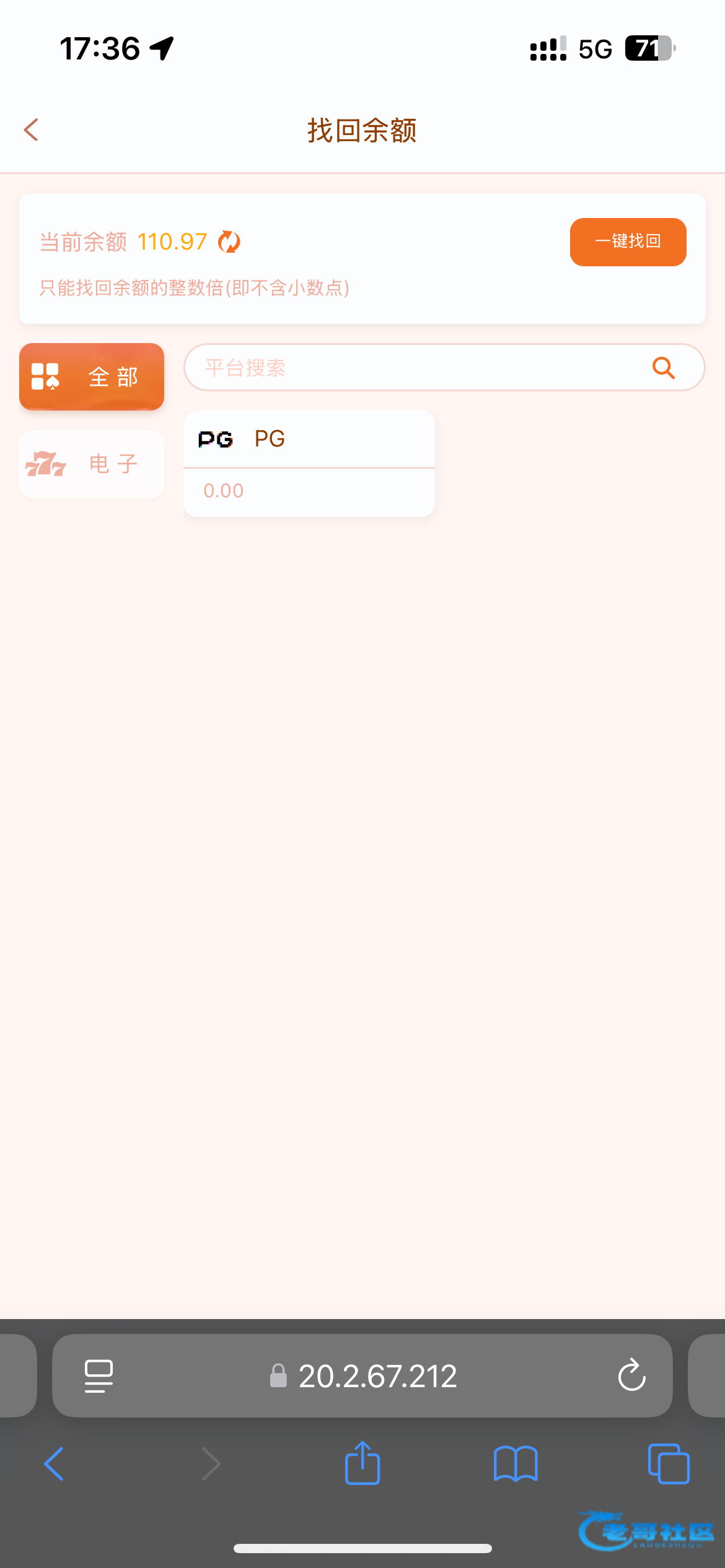Viewport: 725px width, 1568px height.
Task: Open Safari page settings menu
Action: tap(99, 1376)
